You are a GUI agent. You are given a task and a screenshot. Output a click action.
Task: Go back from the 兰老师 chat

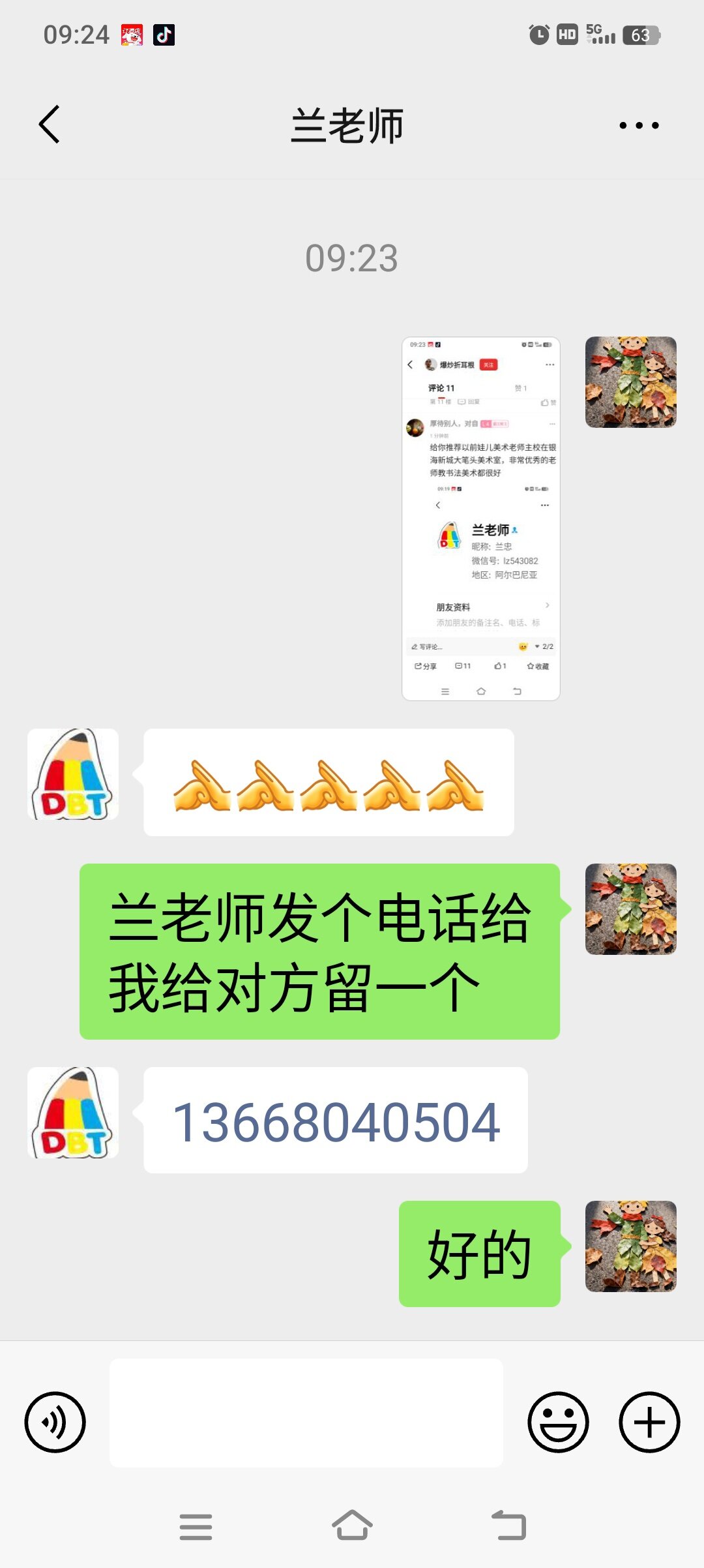click(x=50, y=124)
